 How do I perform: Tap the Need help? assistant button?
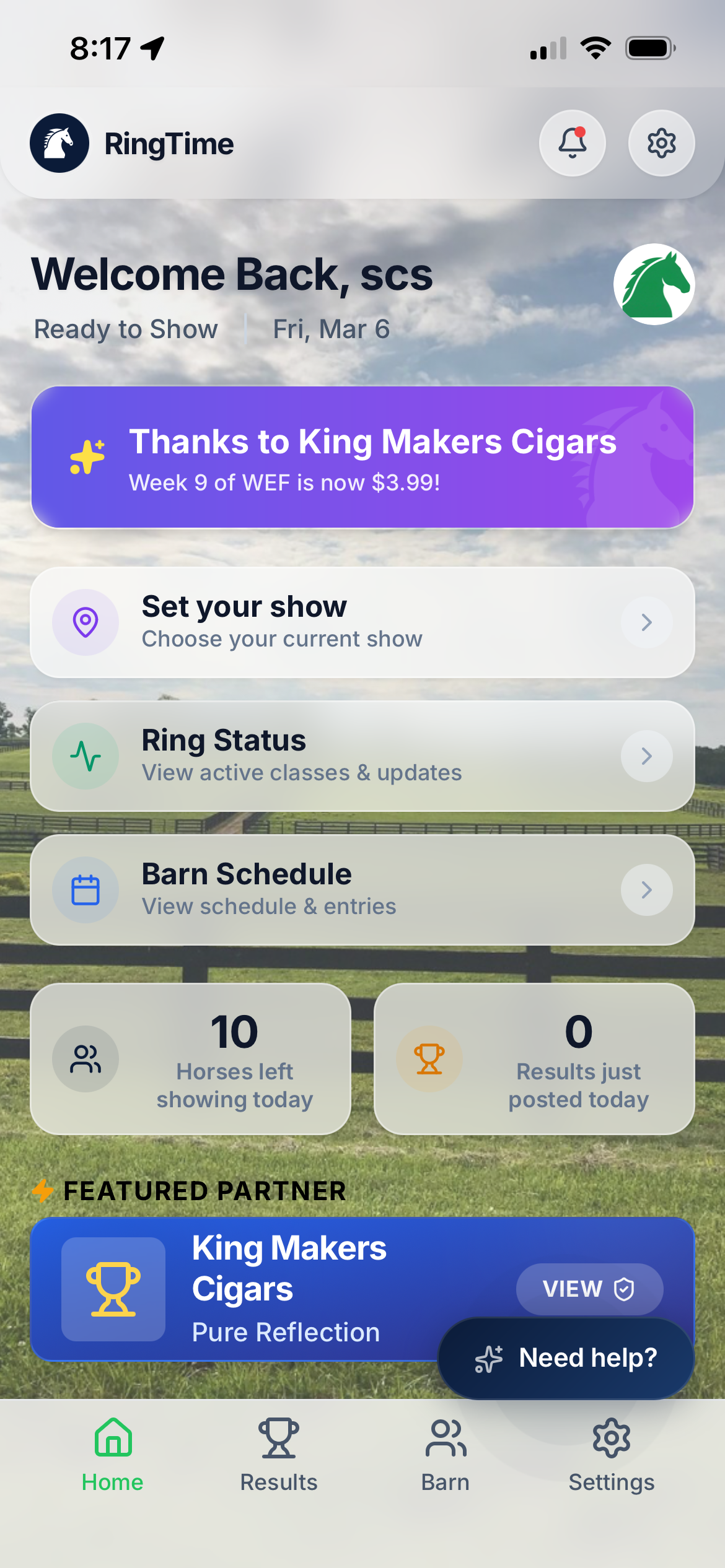click(565, 1358)
